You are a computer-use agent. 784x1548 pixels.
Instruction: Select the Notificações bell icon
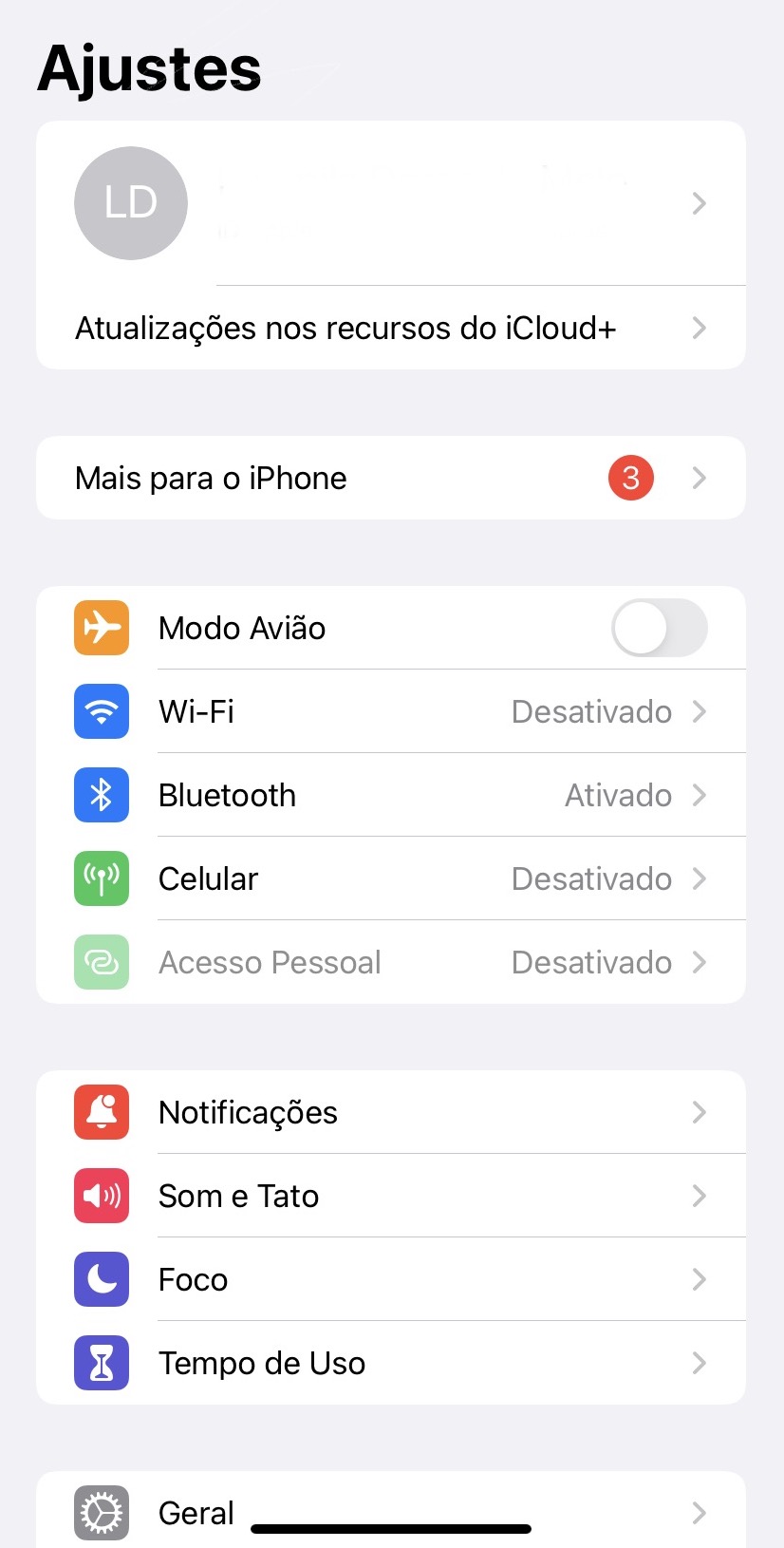point(101,1112)
